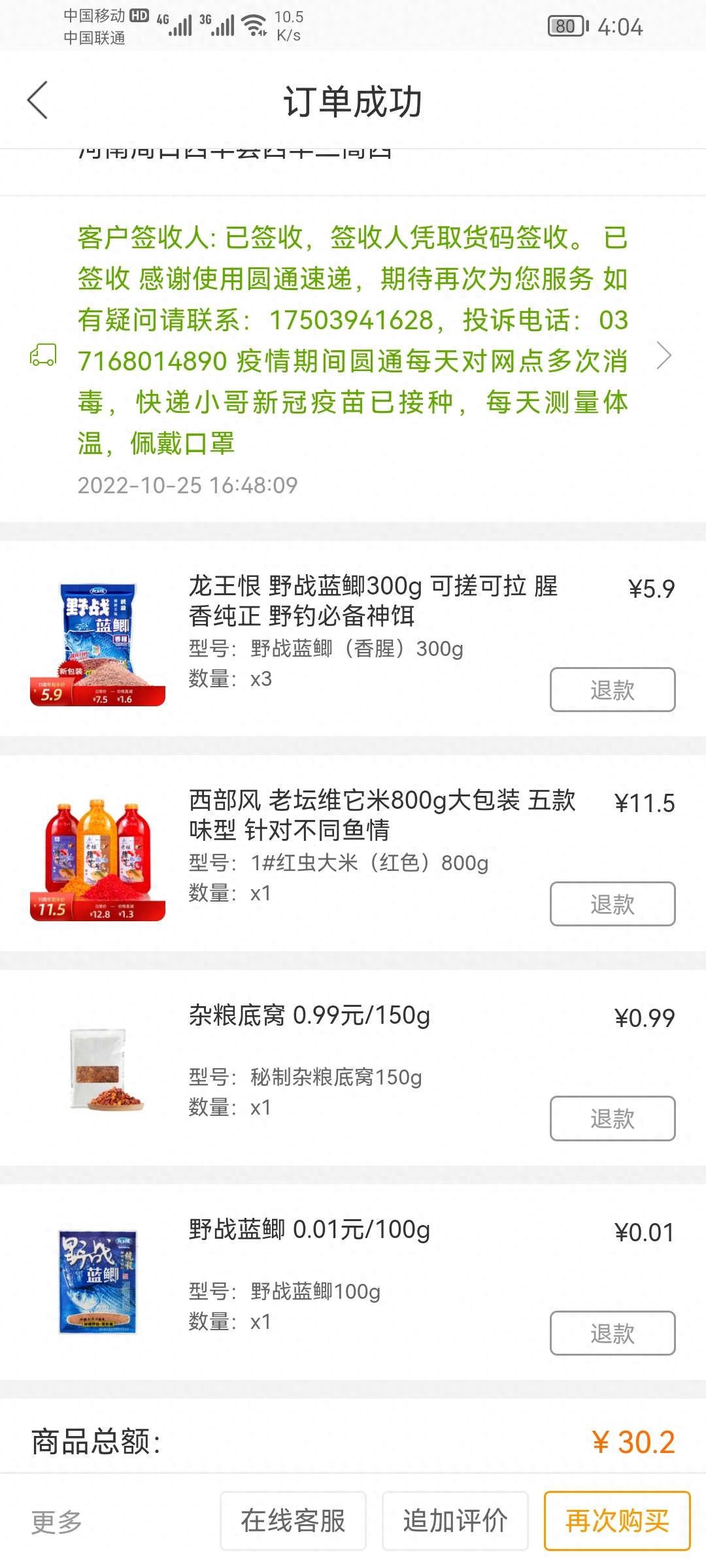Add a follow-up review with 追加评价
The image size is (706, 1568).
click(x=455, y=1521)
